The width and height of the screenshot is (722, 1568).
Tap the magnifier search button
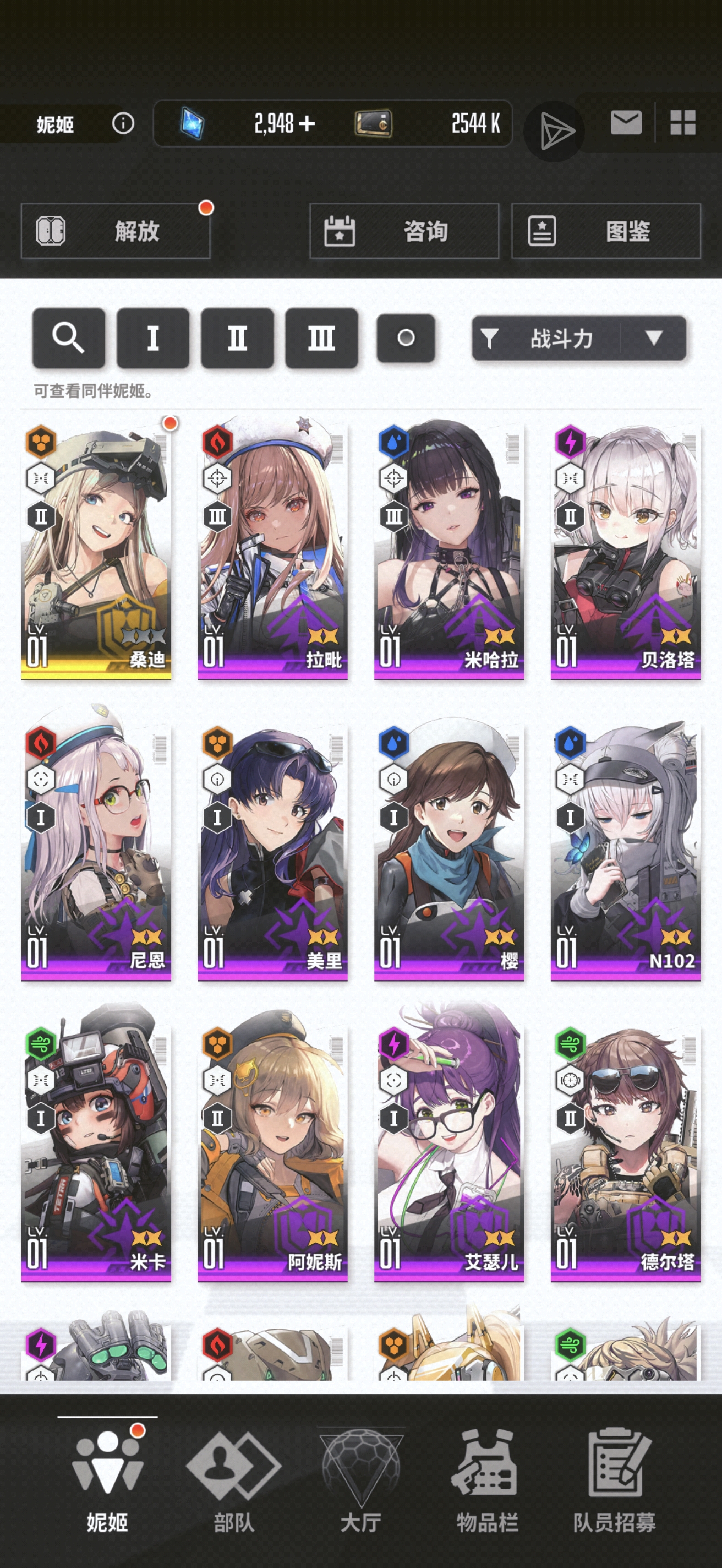68,338
